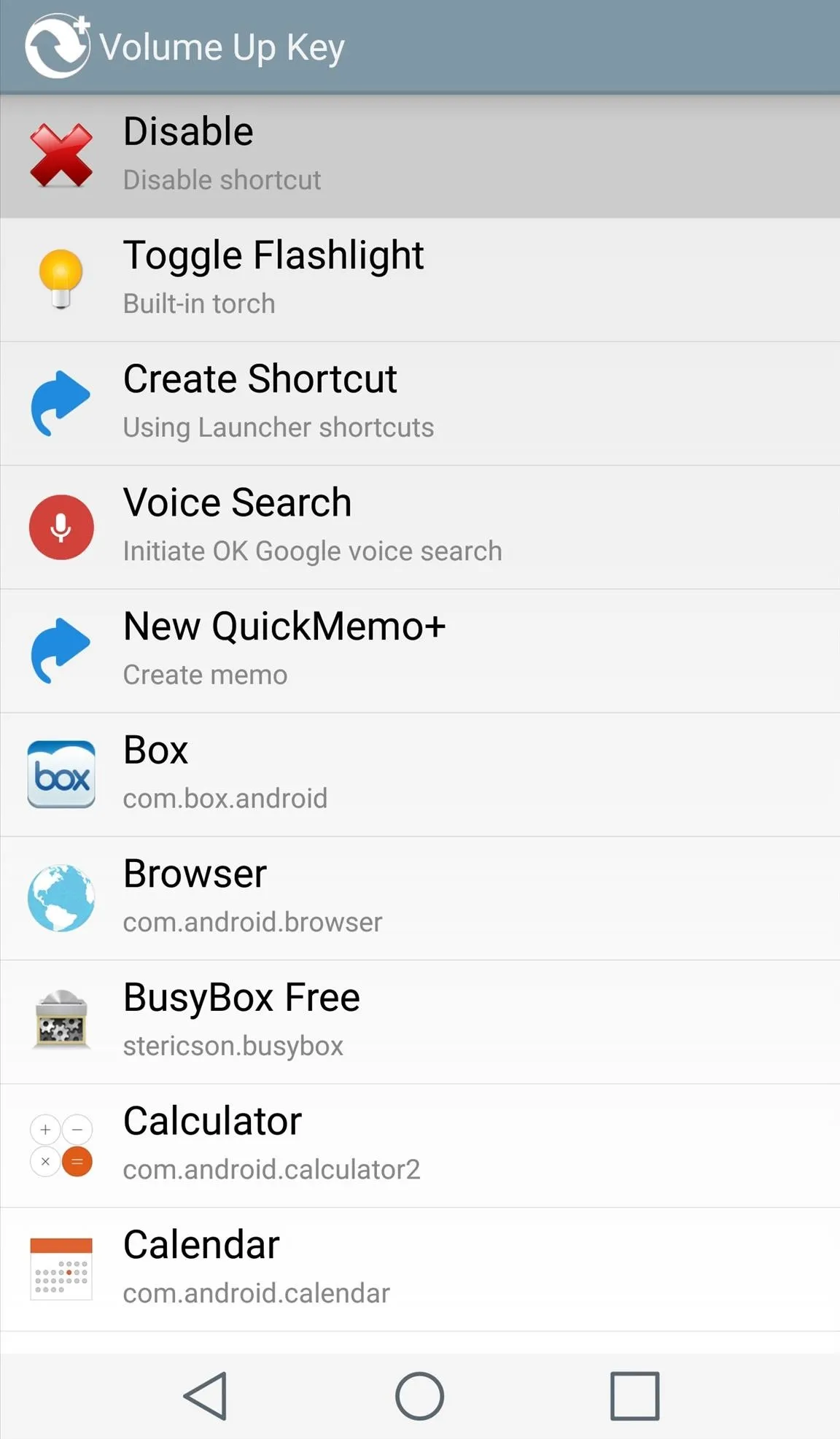
Task: Select the Box app
Action: pyautogui.click(x=420, y=775)
